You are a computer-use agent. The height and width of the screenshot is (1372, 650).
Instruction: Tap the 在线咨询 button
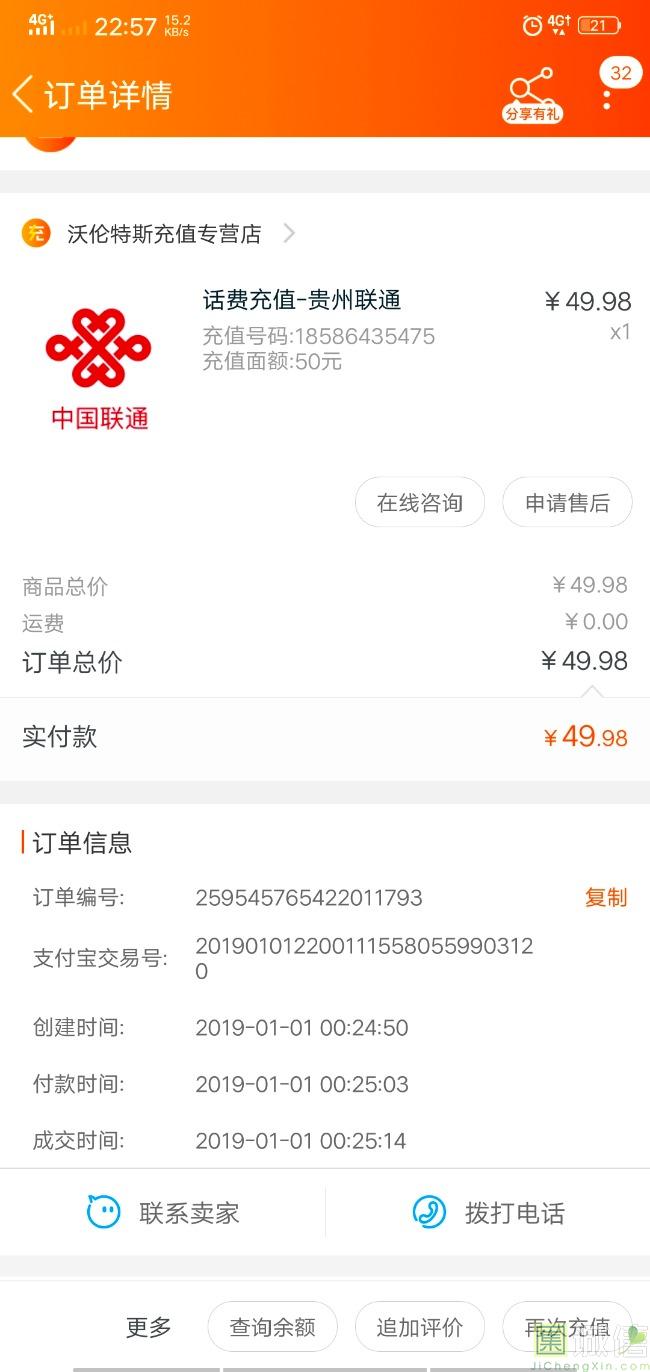coord(420,502)
